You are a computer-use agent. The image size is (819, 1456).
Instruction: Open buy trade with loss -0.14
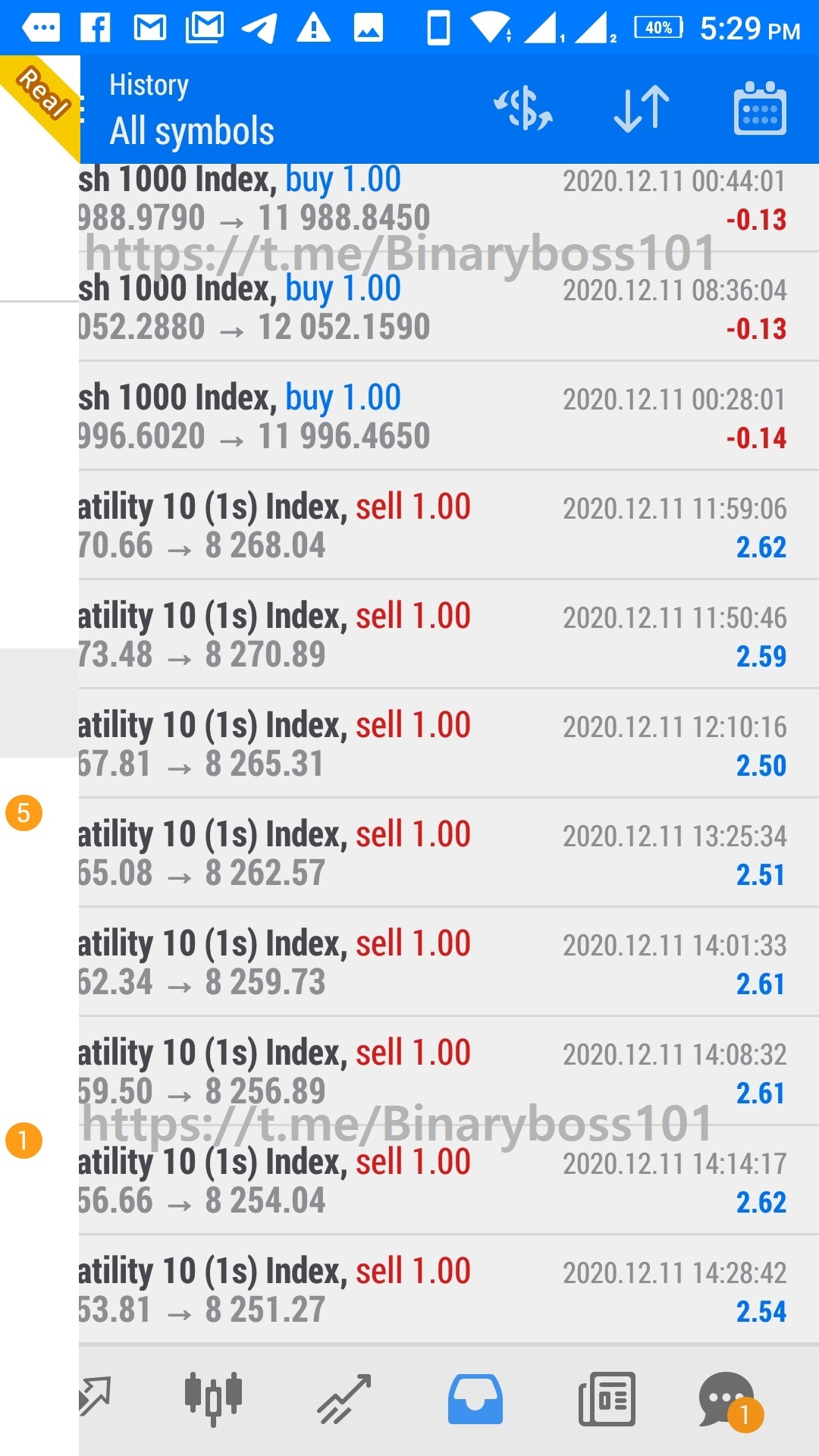(449, 416)
